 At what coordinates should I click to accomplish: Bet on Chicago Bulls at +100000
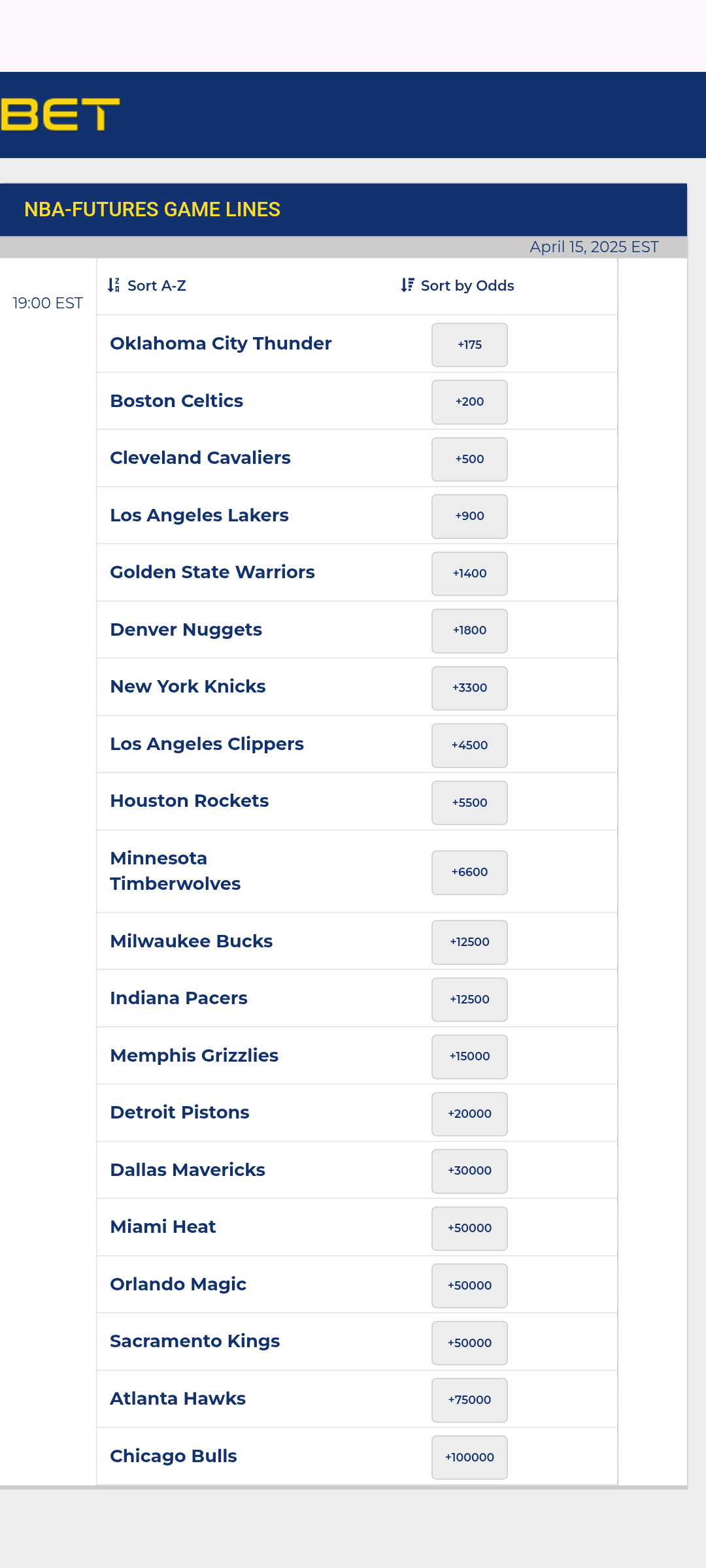469,1457
